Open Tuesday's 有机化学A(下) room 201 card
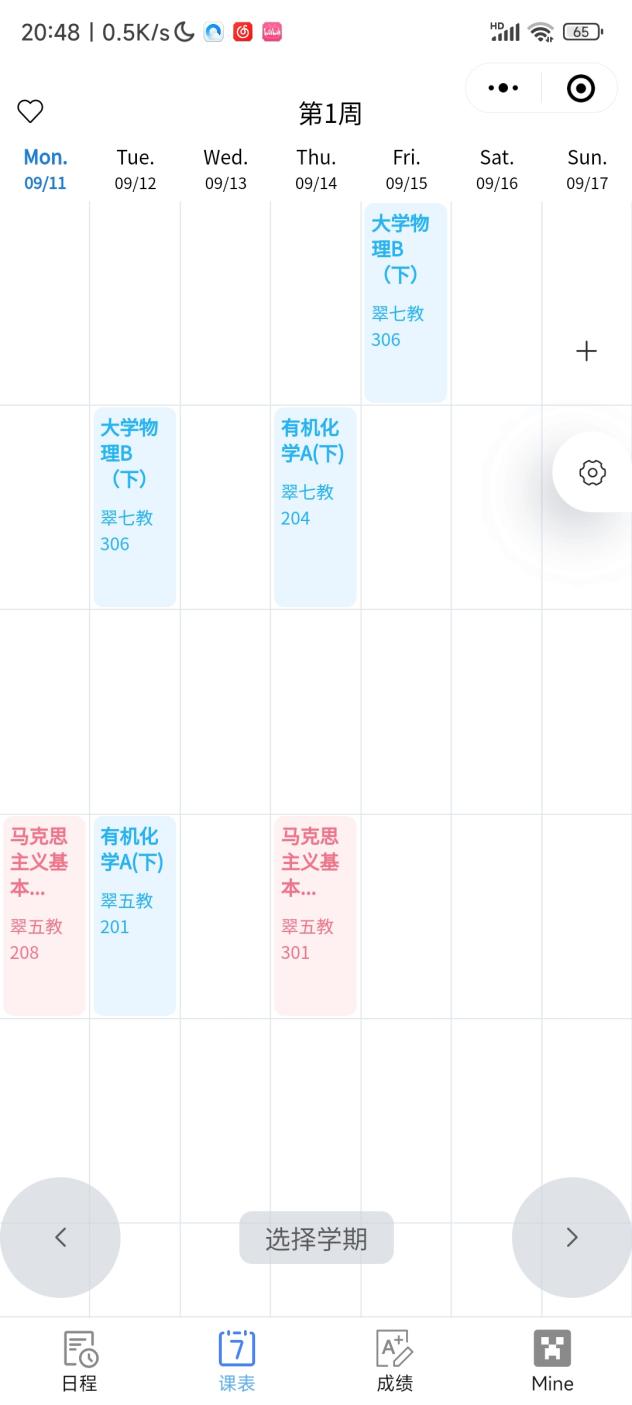 [135, 915]
